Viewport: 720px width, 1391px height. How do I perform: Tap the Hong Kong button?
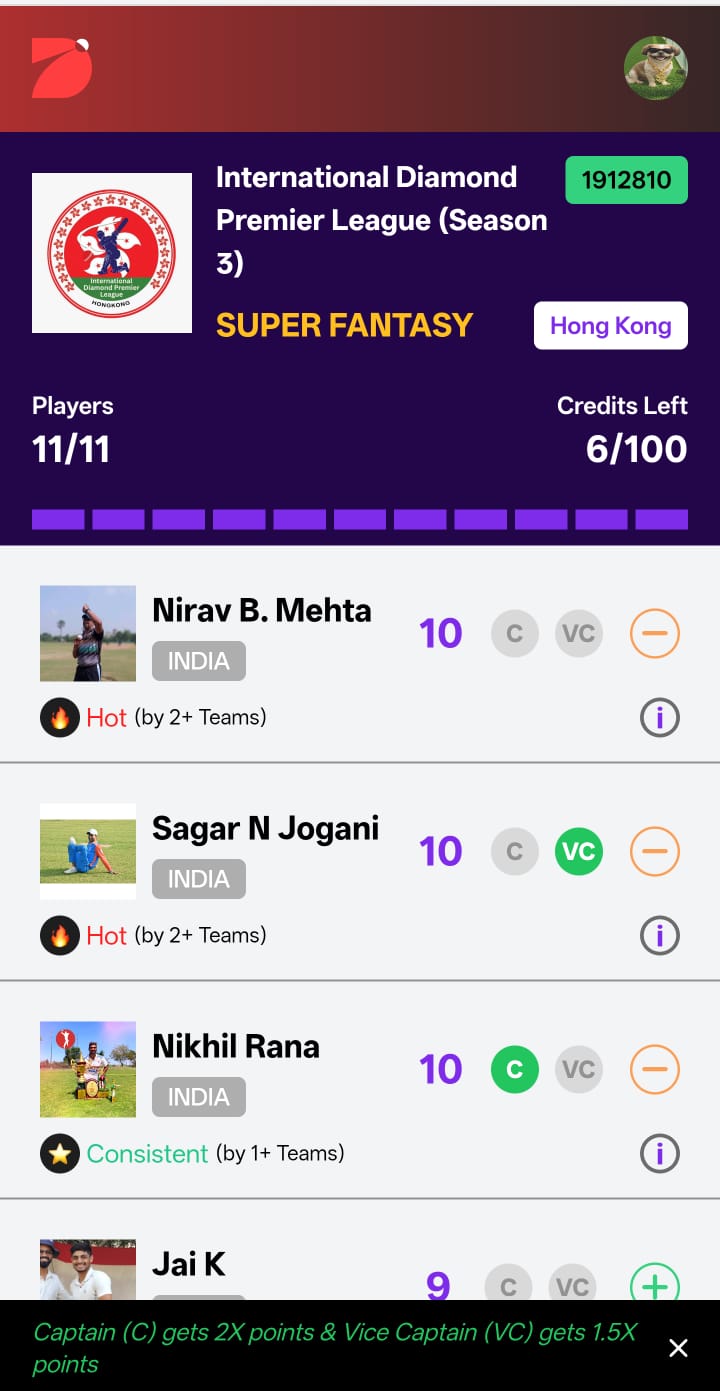610,326
